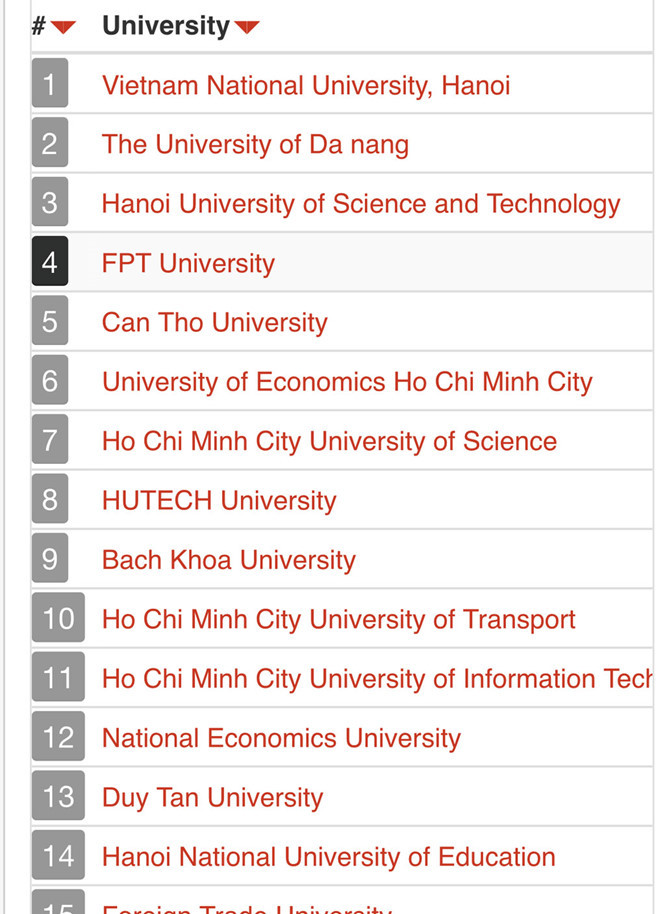This screenshot has width=665, height=914.
Task: Open Hanoi University of Science and Technology
Action: 361,205
